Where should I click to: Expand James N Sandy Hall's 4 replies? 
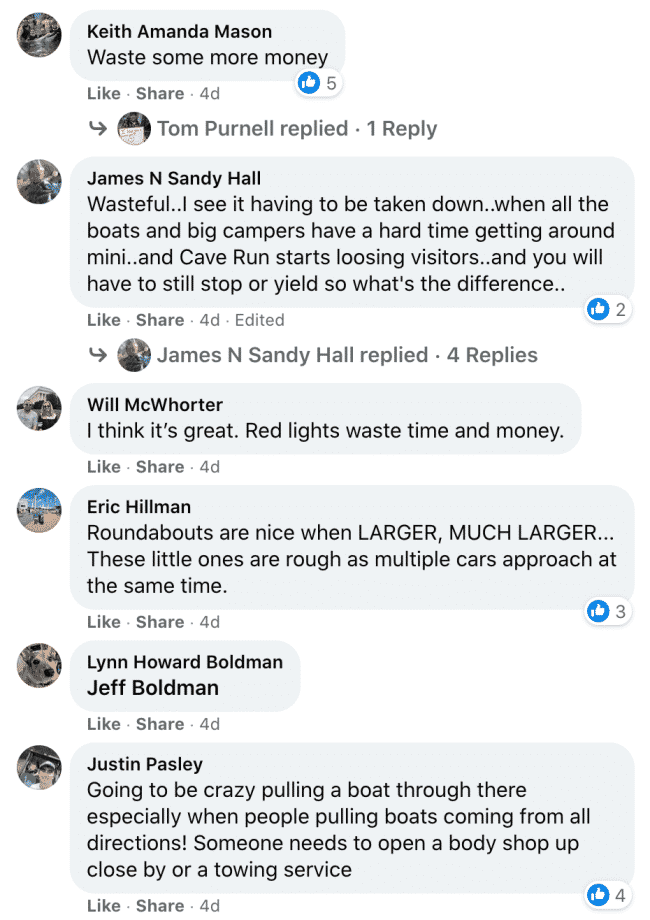347,355
